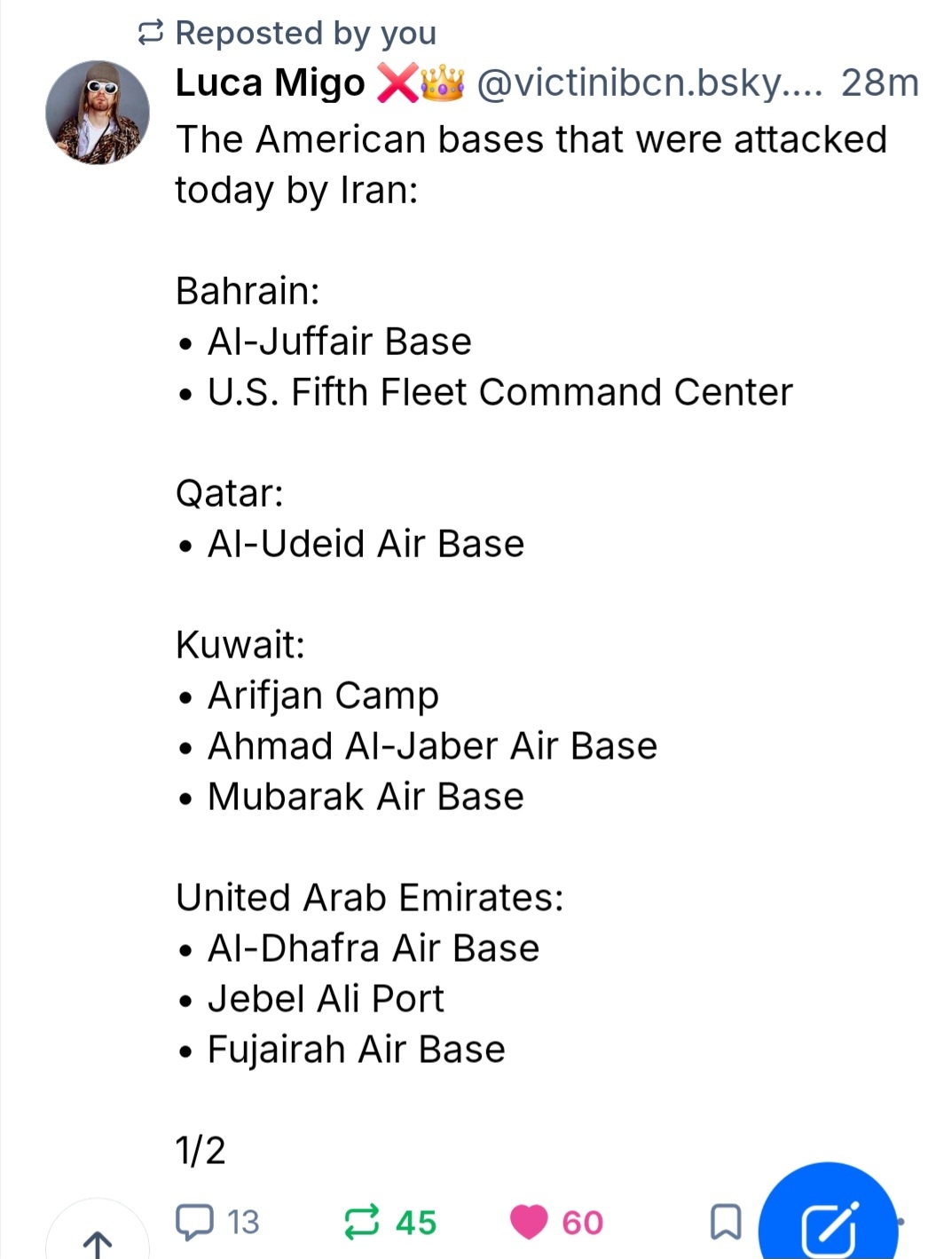Open Luca Migo's profile picture

pyautogui.click(x=98, y=113)
